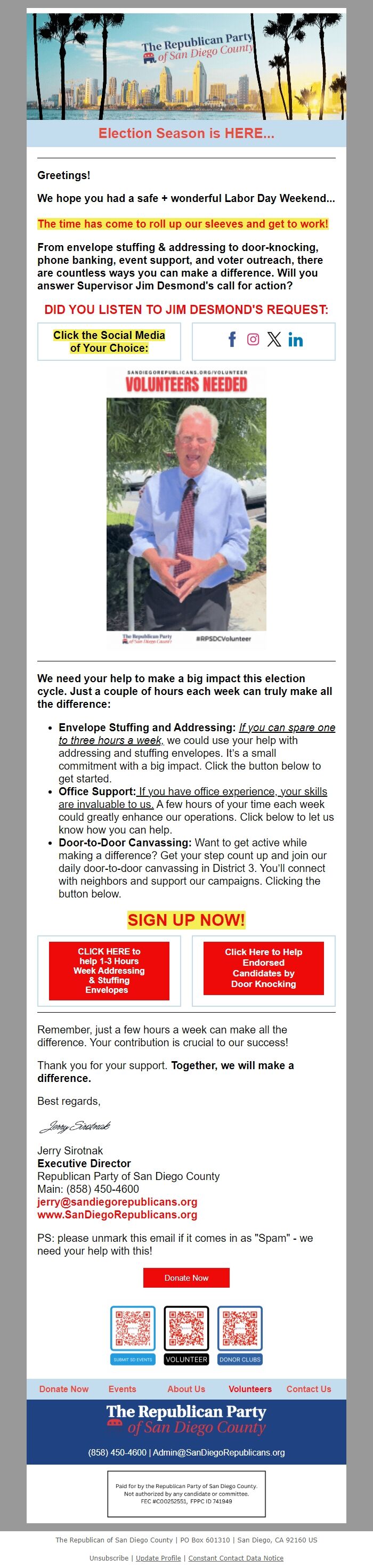View Constant Contact Data Notice
The image size is (373, 1568).
(236, 1558)
